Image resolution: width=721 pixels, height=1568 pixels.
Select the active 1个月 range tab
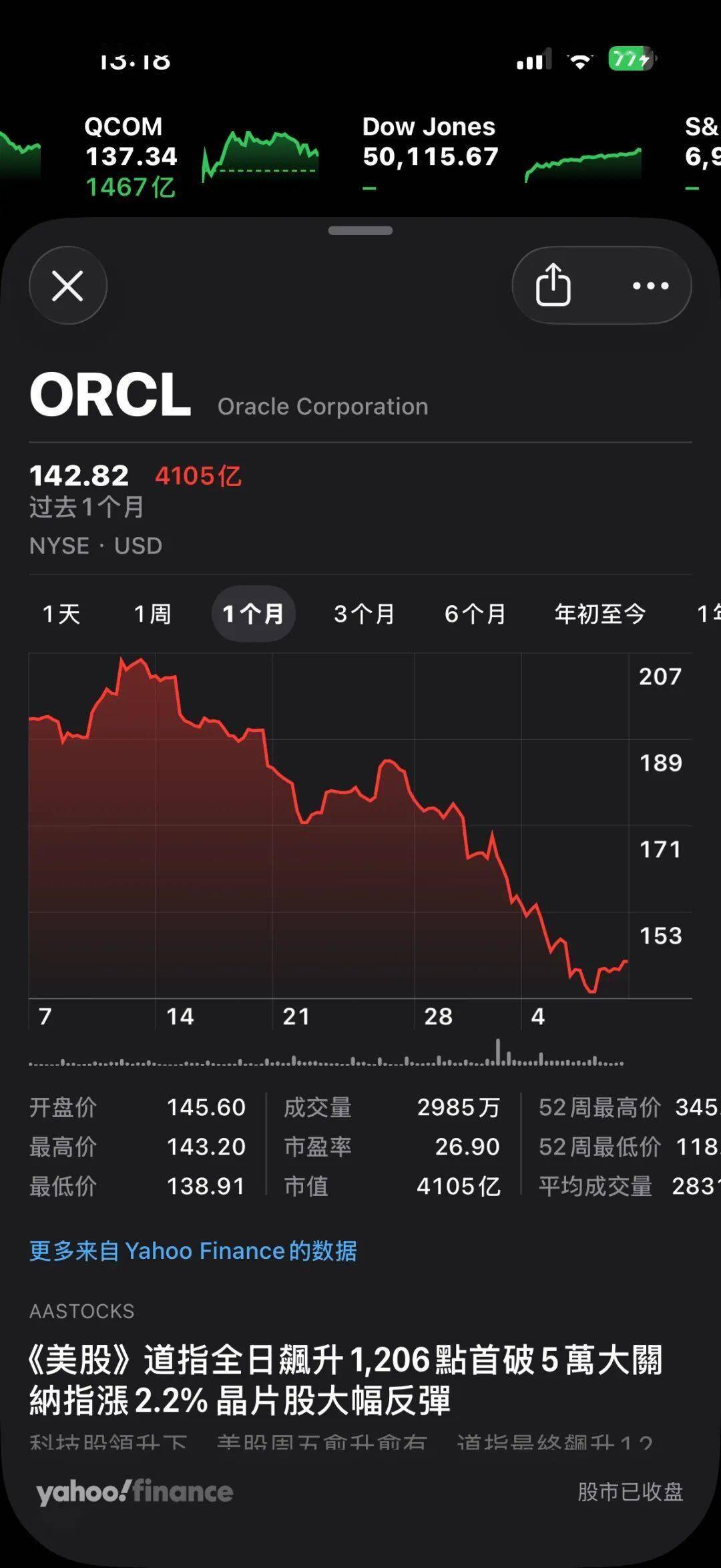[x=253, y=614]
